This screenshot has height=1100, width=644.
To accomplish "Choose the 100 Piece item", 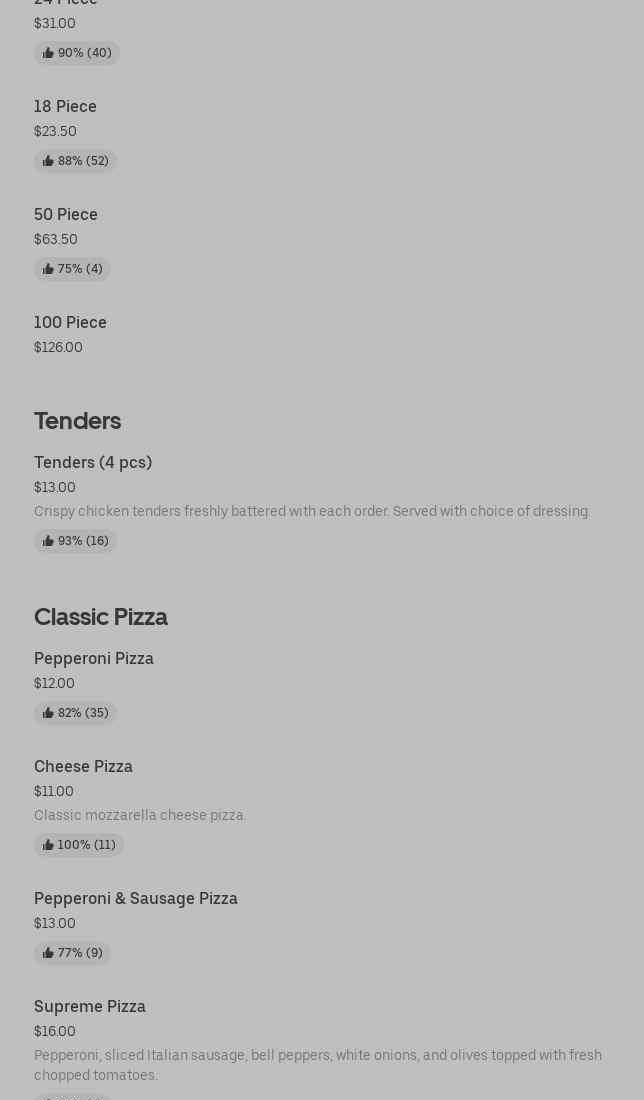I will (x=70, y=323).
